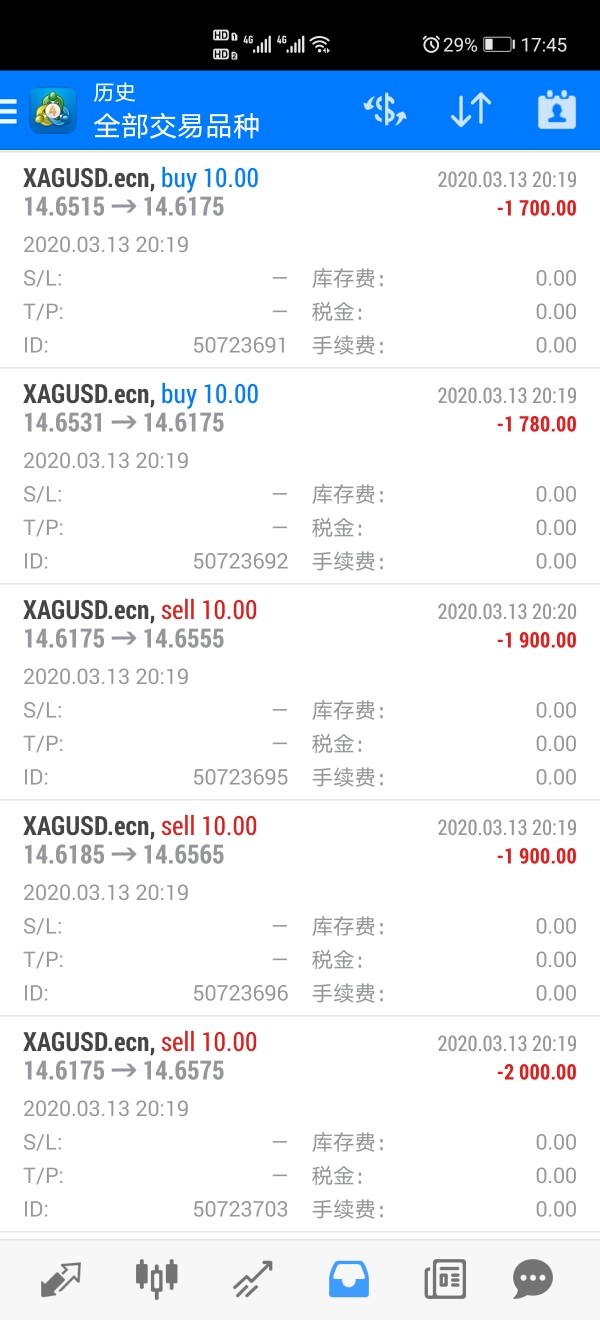Open the symbol filter with dollar icon
The image size is (600, 1320).
pos(385,110)
